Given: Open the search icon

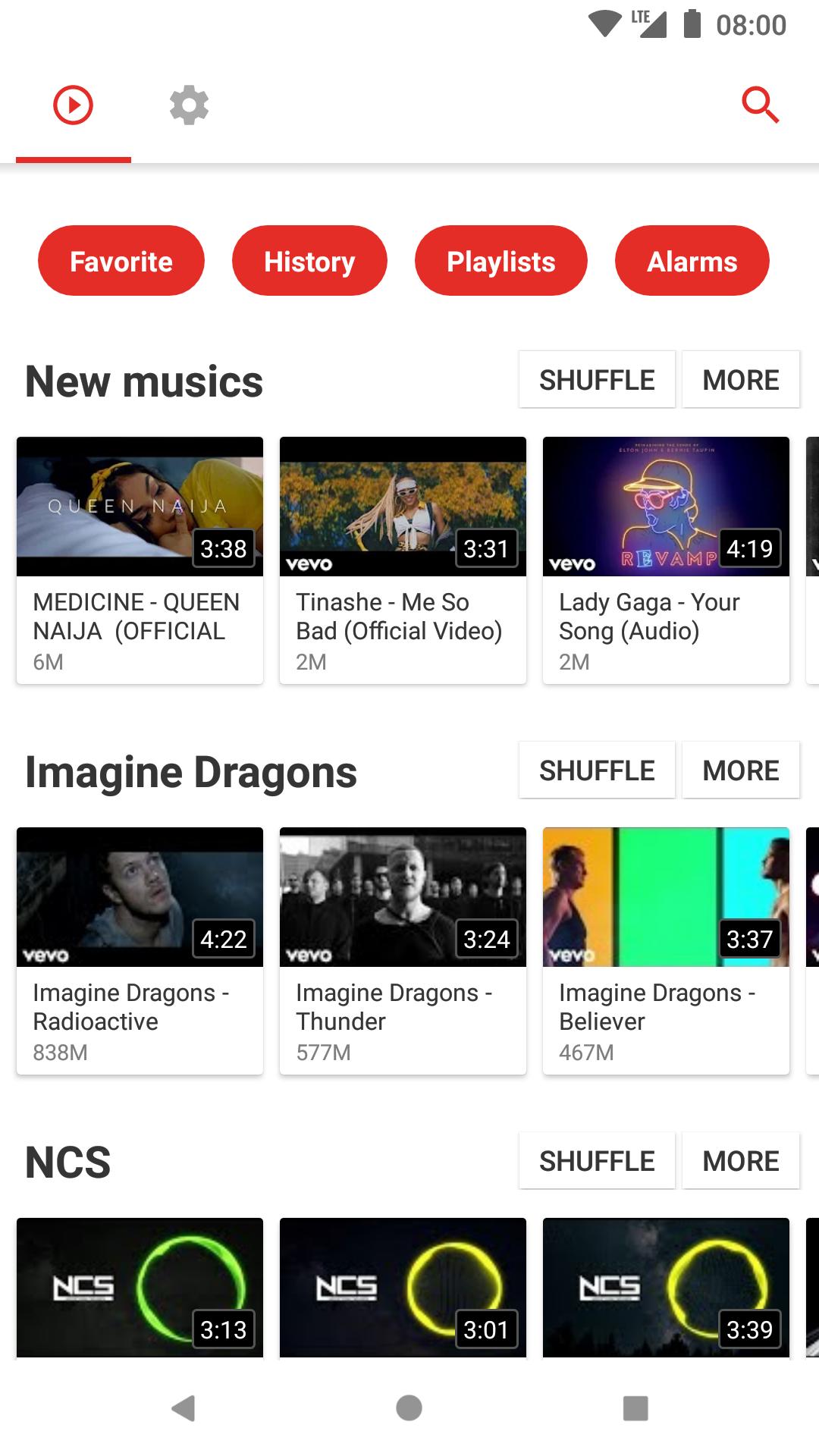Looking at the screenshot, I should 760,105.
